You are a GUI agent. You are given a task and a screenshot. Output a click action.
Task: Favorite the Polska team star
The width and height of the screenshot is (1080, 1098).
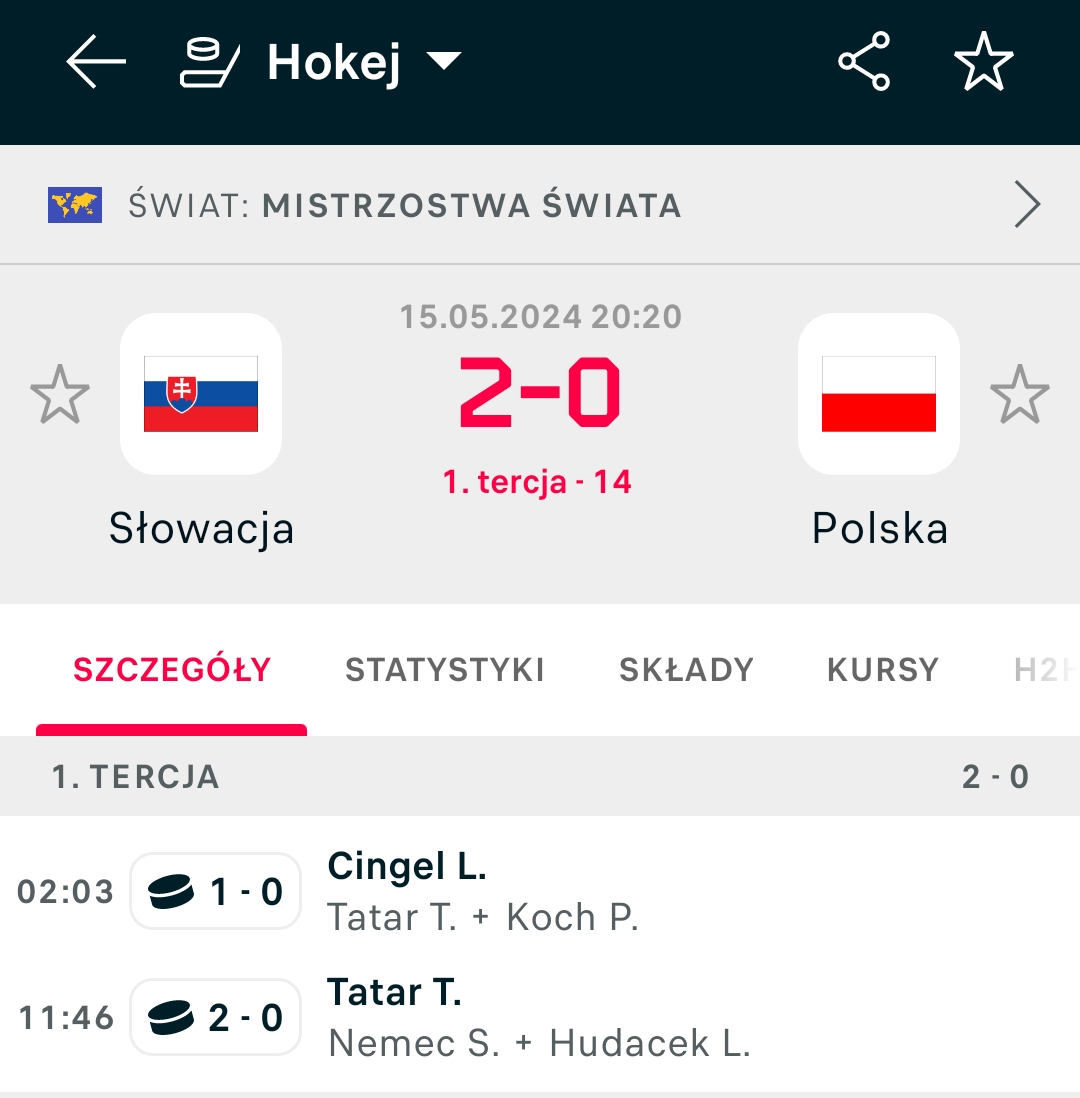coord(1019,394)
